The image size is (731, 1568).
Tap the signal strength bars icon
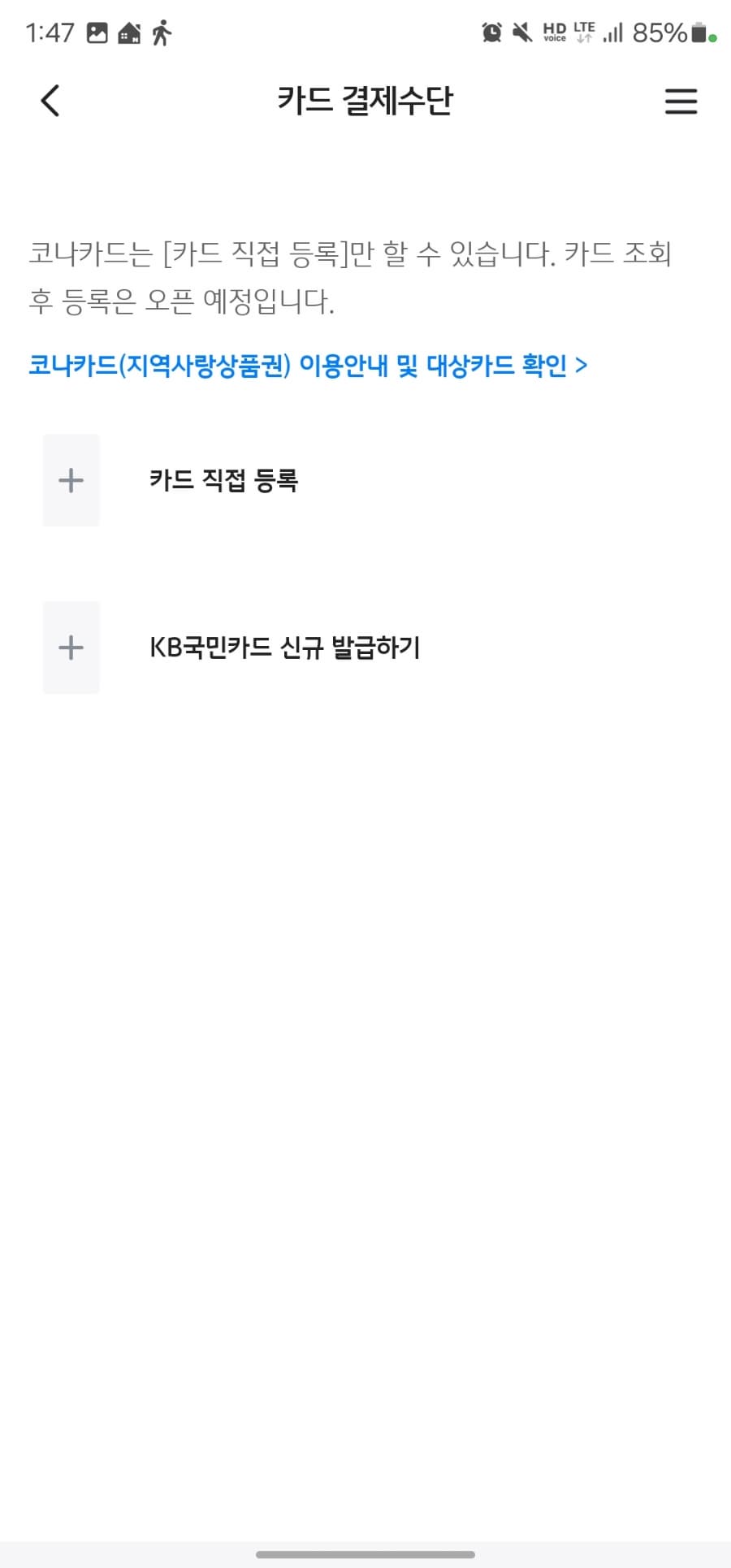pos(614,32)
